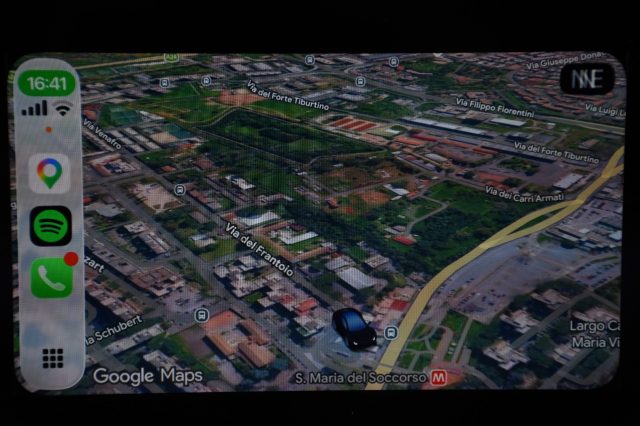Launch Spotify from the sidebar
Viewport: 640px width, 426px height.
[51, 226]
